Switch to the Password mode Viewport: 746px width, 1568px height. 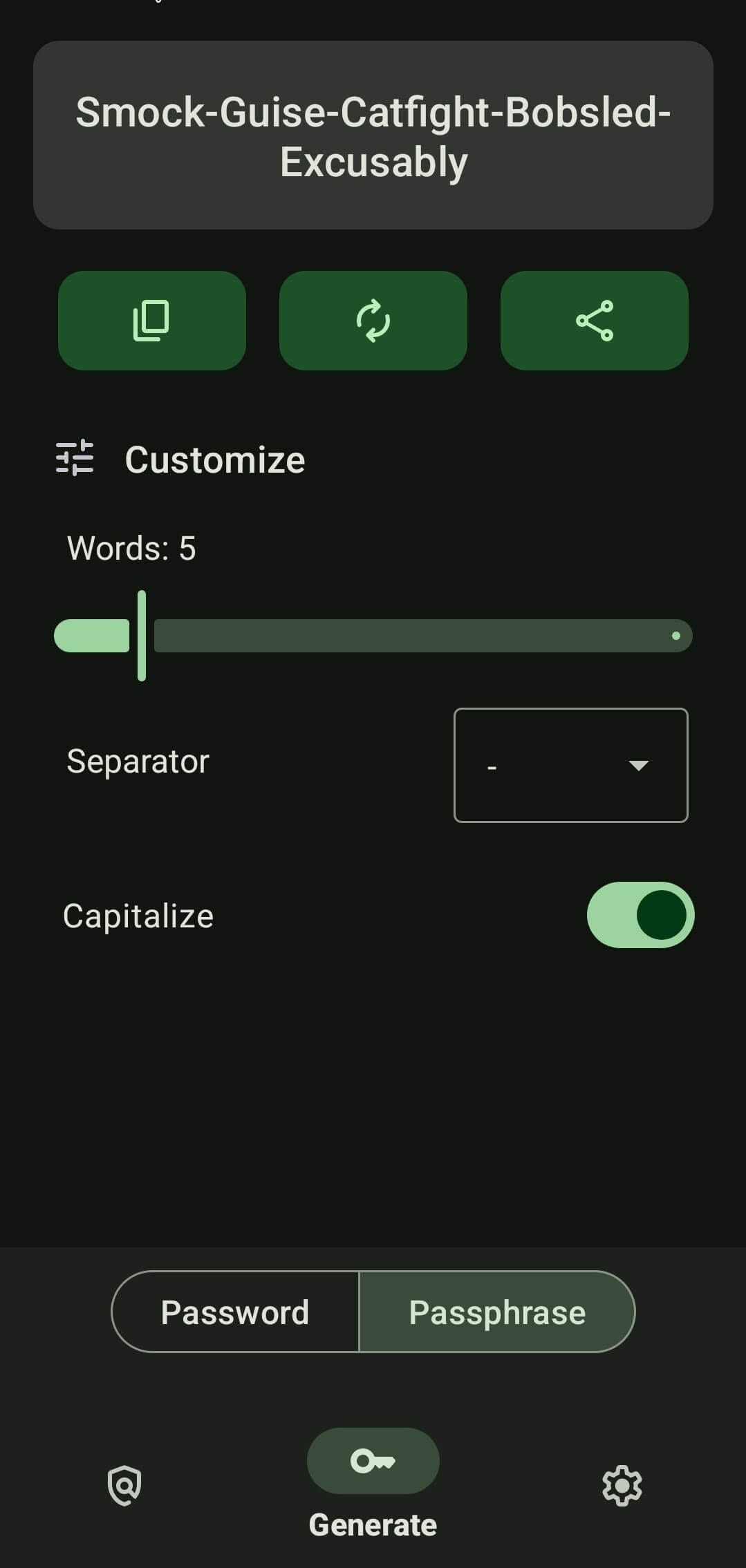[x=235, y=1312]
